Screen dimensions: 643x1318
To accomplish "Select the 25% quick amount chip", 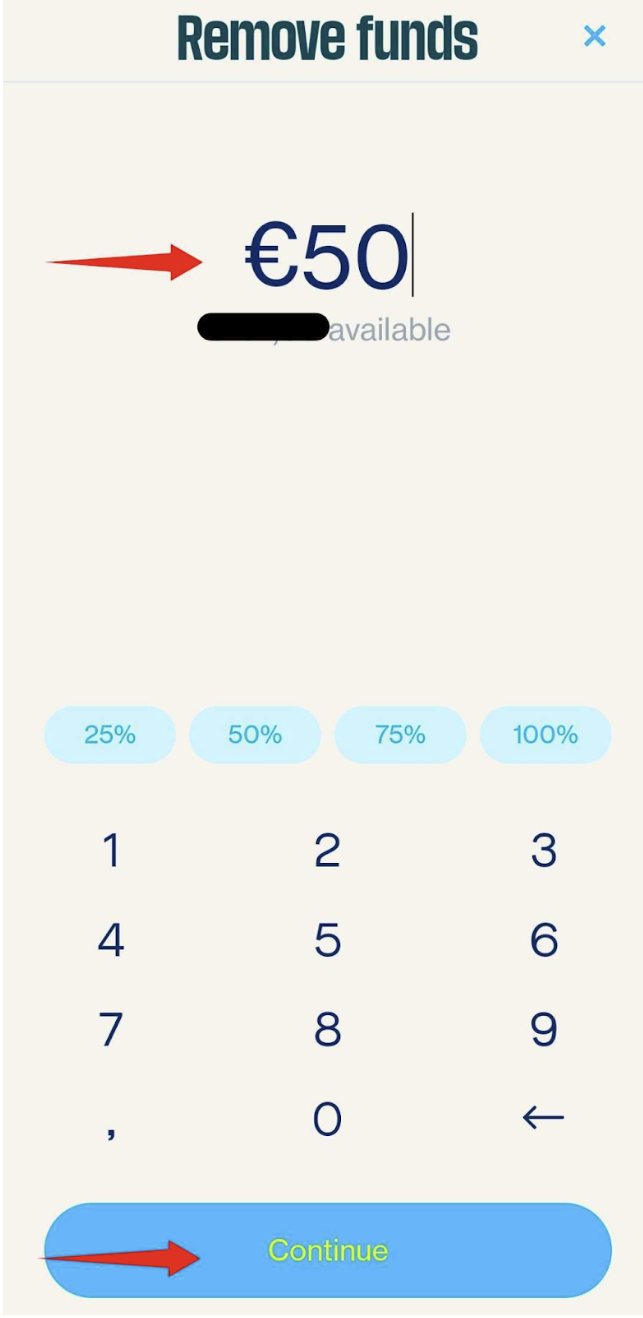I will (x=110, y=735).
